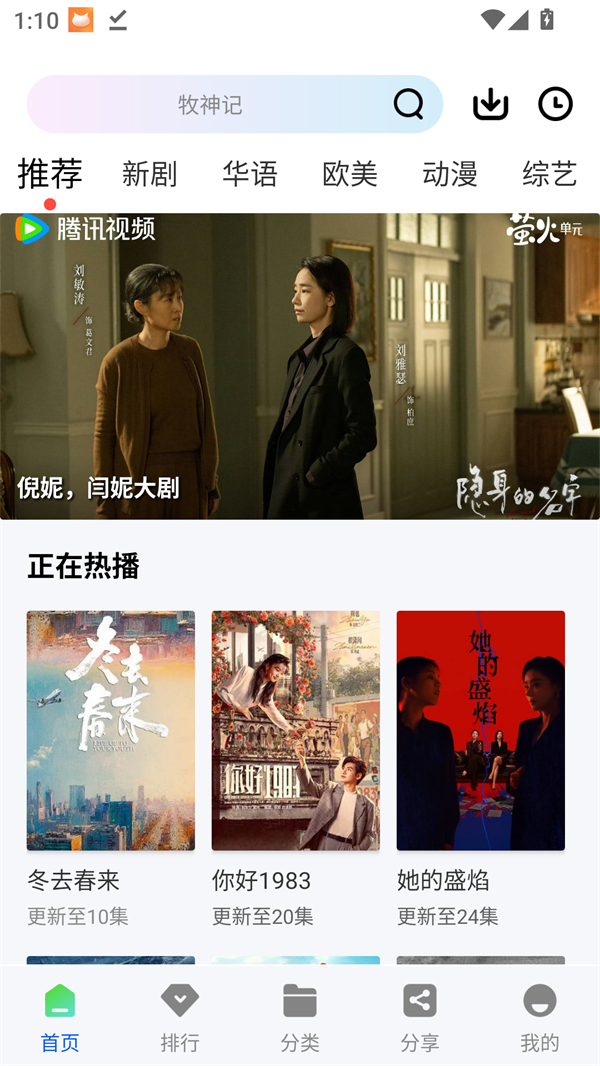Switch to the 新剧 tab

[x=149, y=174]
